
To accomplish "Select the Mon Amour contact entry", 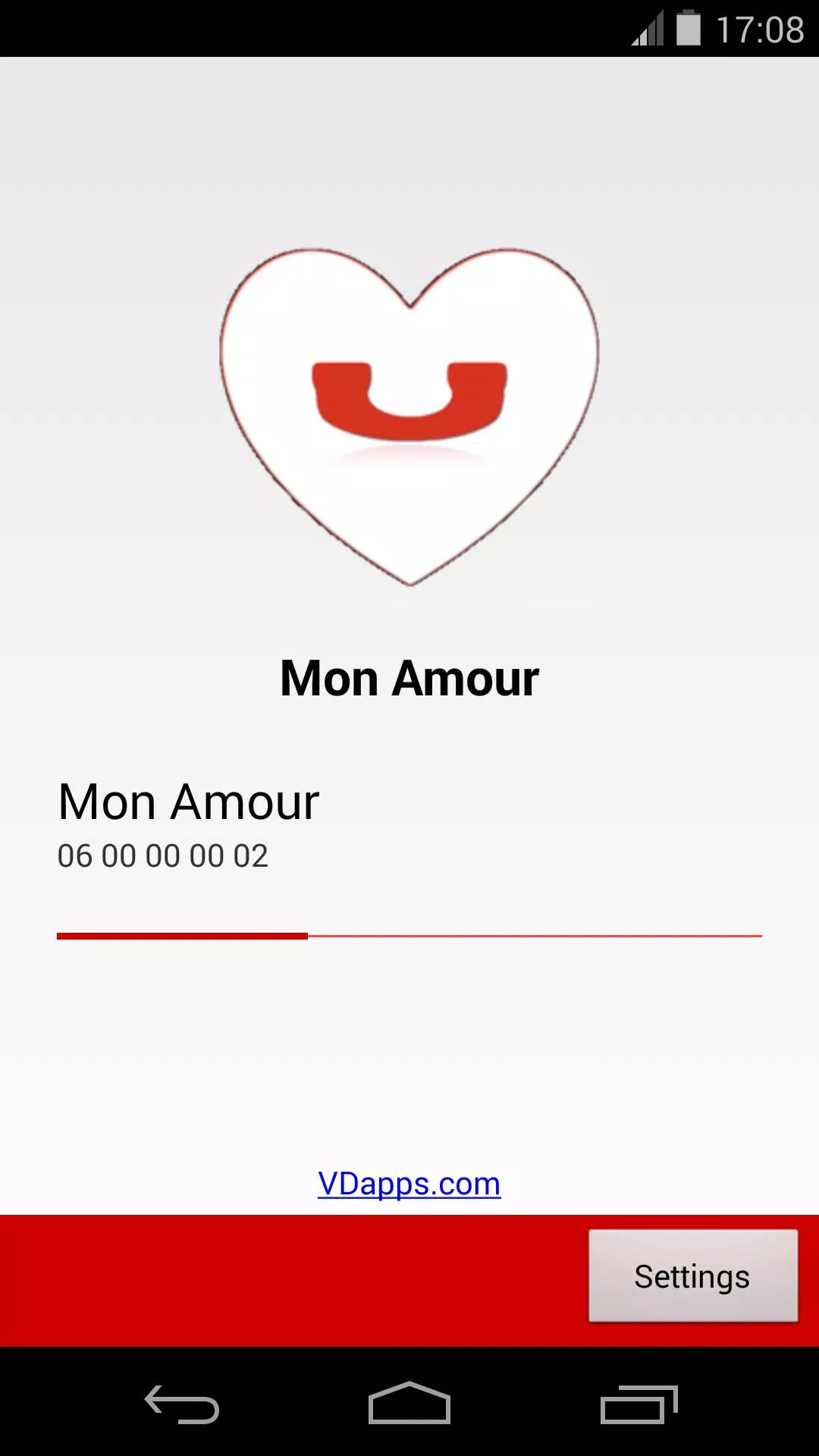I will 409,825.
